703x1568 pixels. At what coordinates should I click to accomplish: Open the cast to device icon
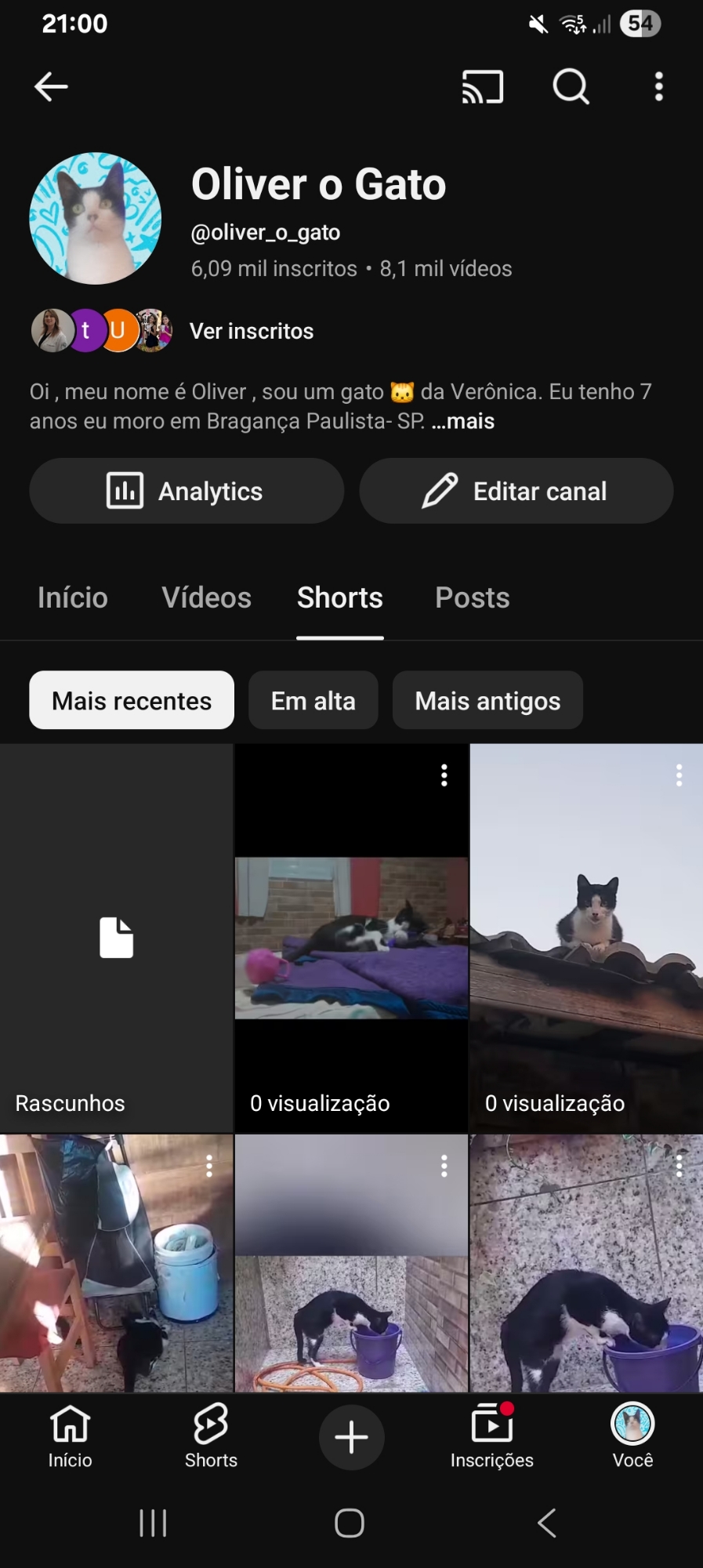click(482, 86)
